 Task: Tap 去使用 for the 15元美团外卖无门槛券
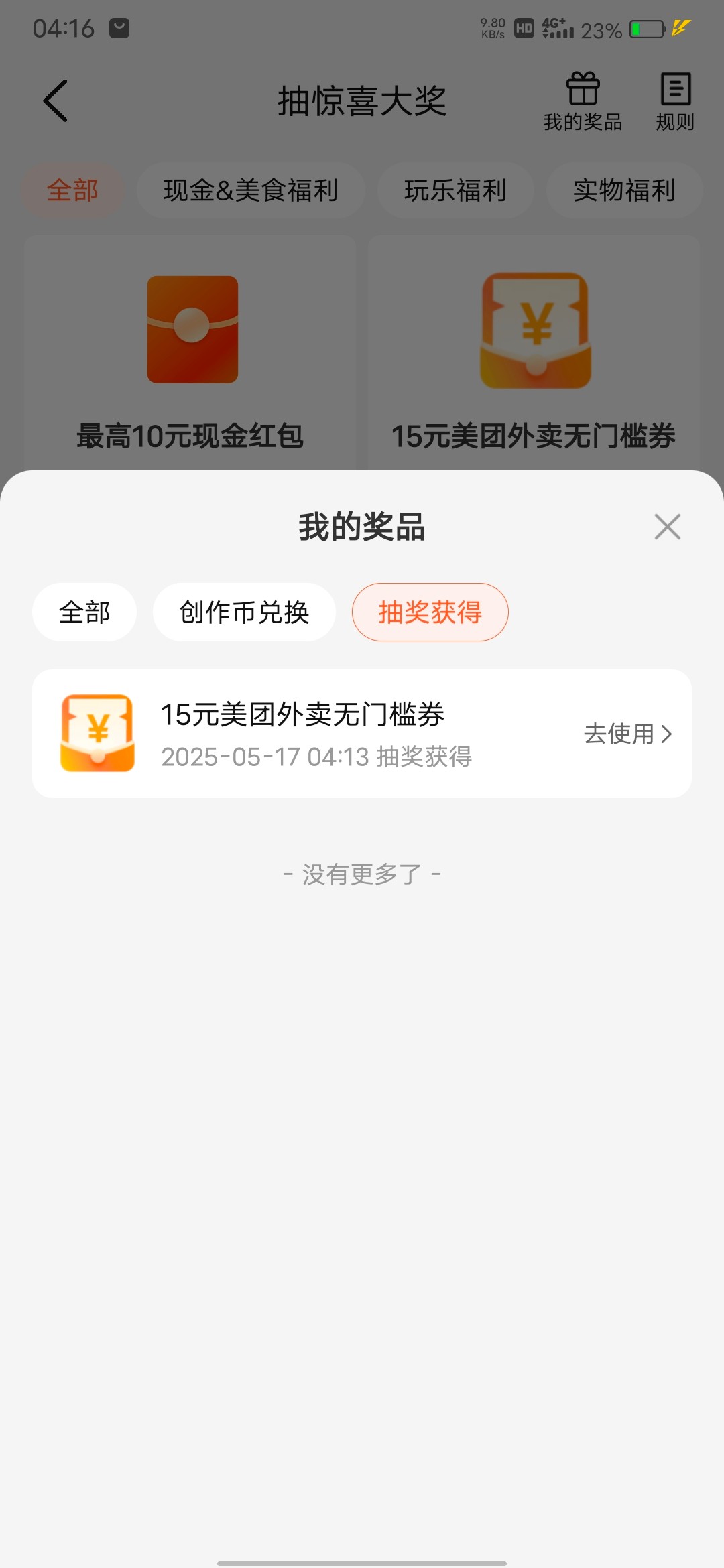(627, 734)
